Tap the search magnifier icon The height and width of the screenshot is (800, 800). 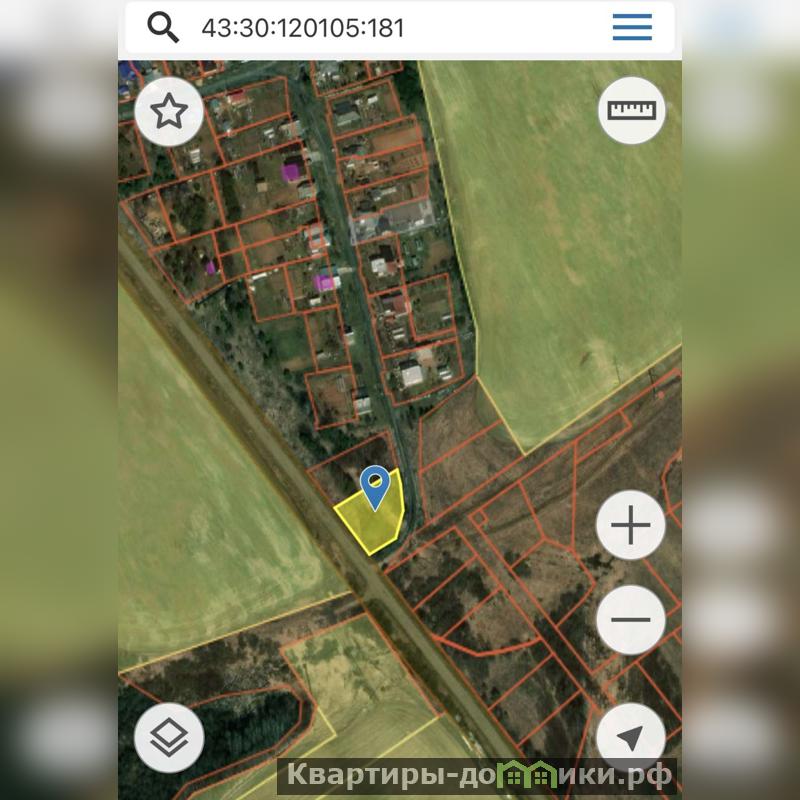point(163,28)
